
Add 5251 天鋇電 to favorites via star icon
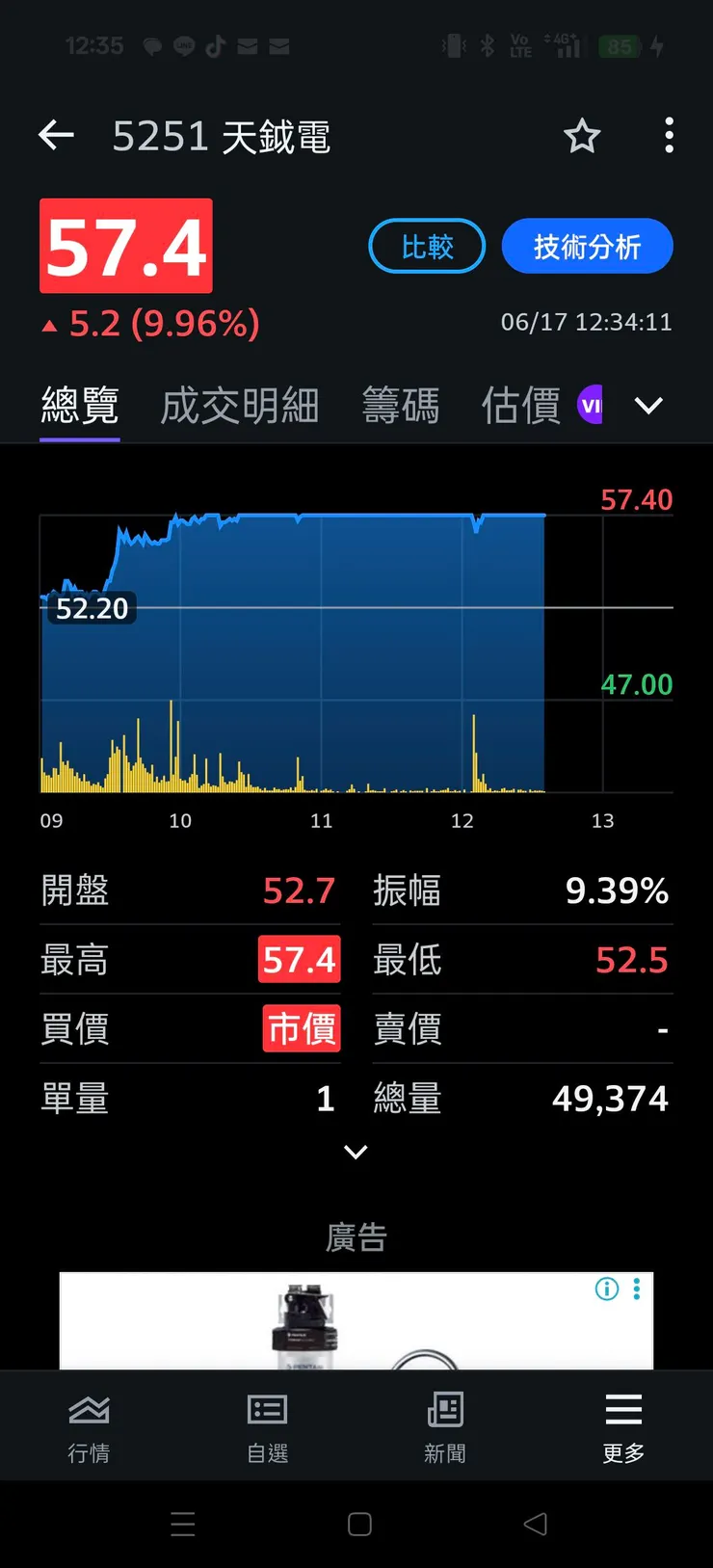582,137
